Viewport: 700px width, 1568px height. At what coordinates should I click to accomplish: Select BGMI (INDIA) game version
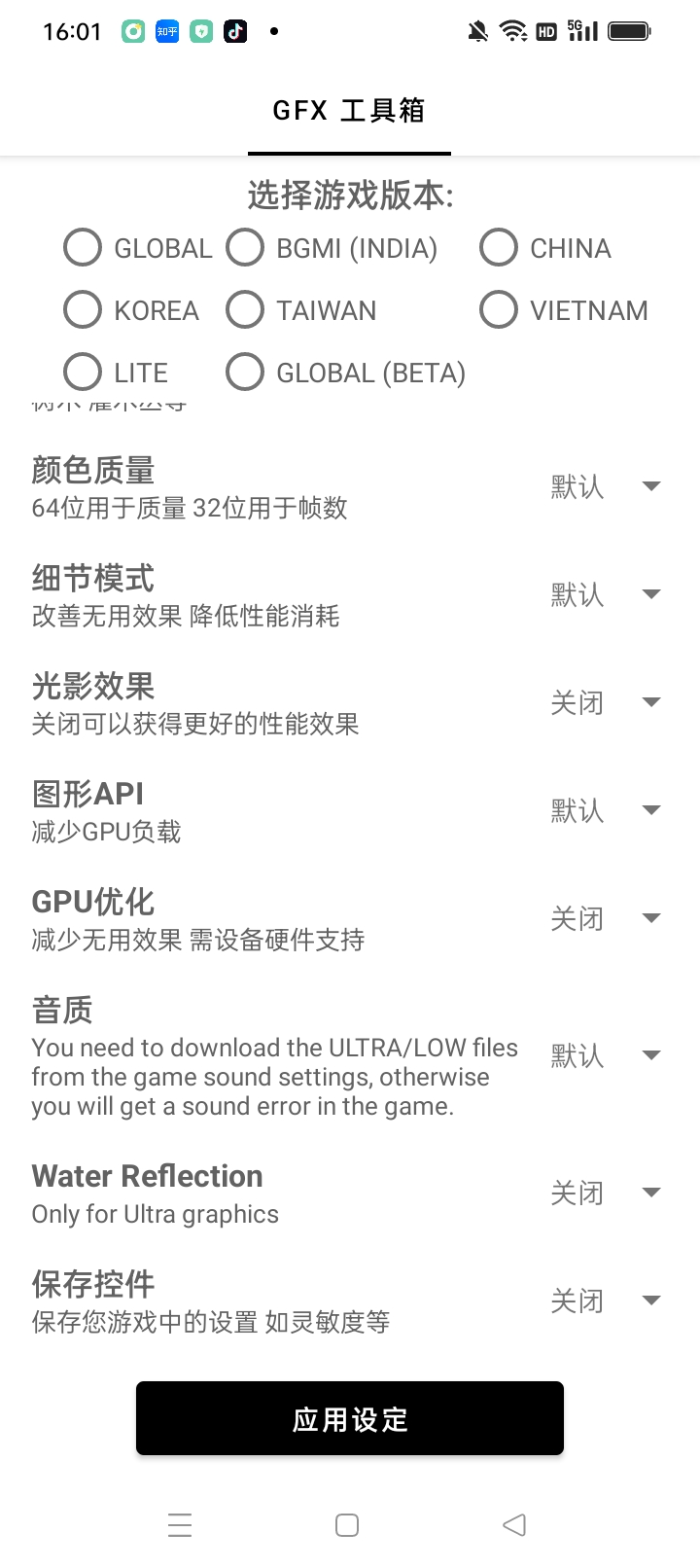[x=245, y=247]
